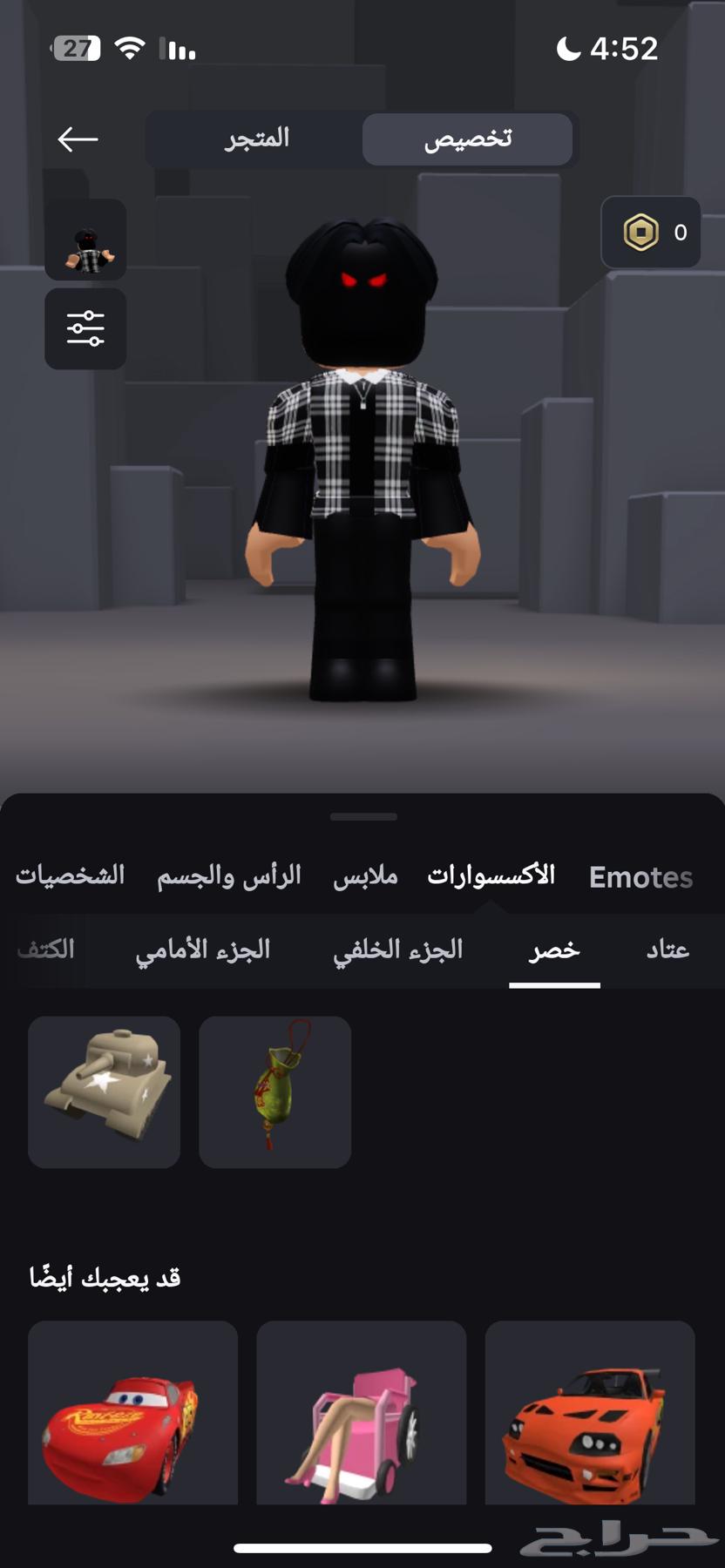Image resolution: width=725 pixels, height=1568 pixels.
Task: Tap the avatar preview thumbnail
Action: pyautogui.click(x=85, y=240)
